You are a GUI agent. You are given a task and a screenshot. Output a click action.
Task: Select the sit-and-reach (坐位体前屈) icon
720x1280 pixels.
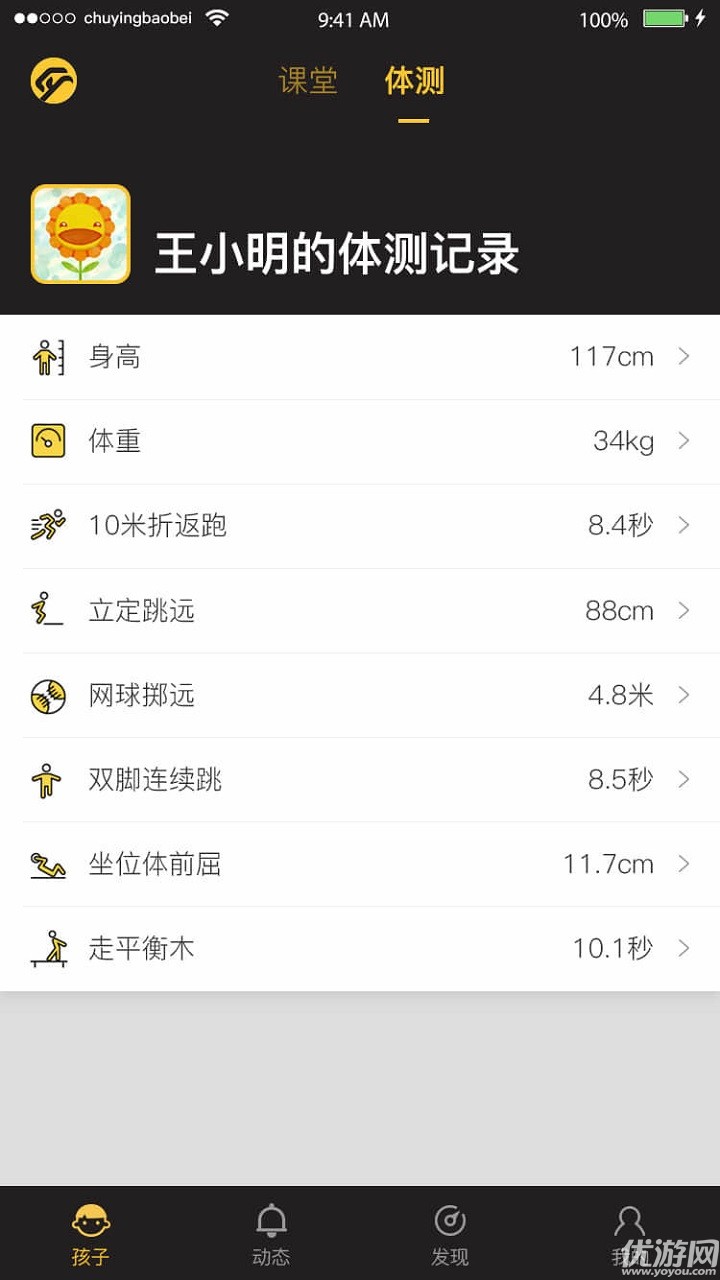(x=46, y=864)
